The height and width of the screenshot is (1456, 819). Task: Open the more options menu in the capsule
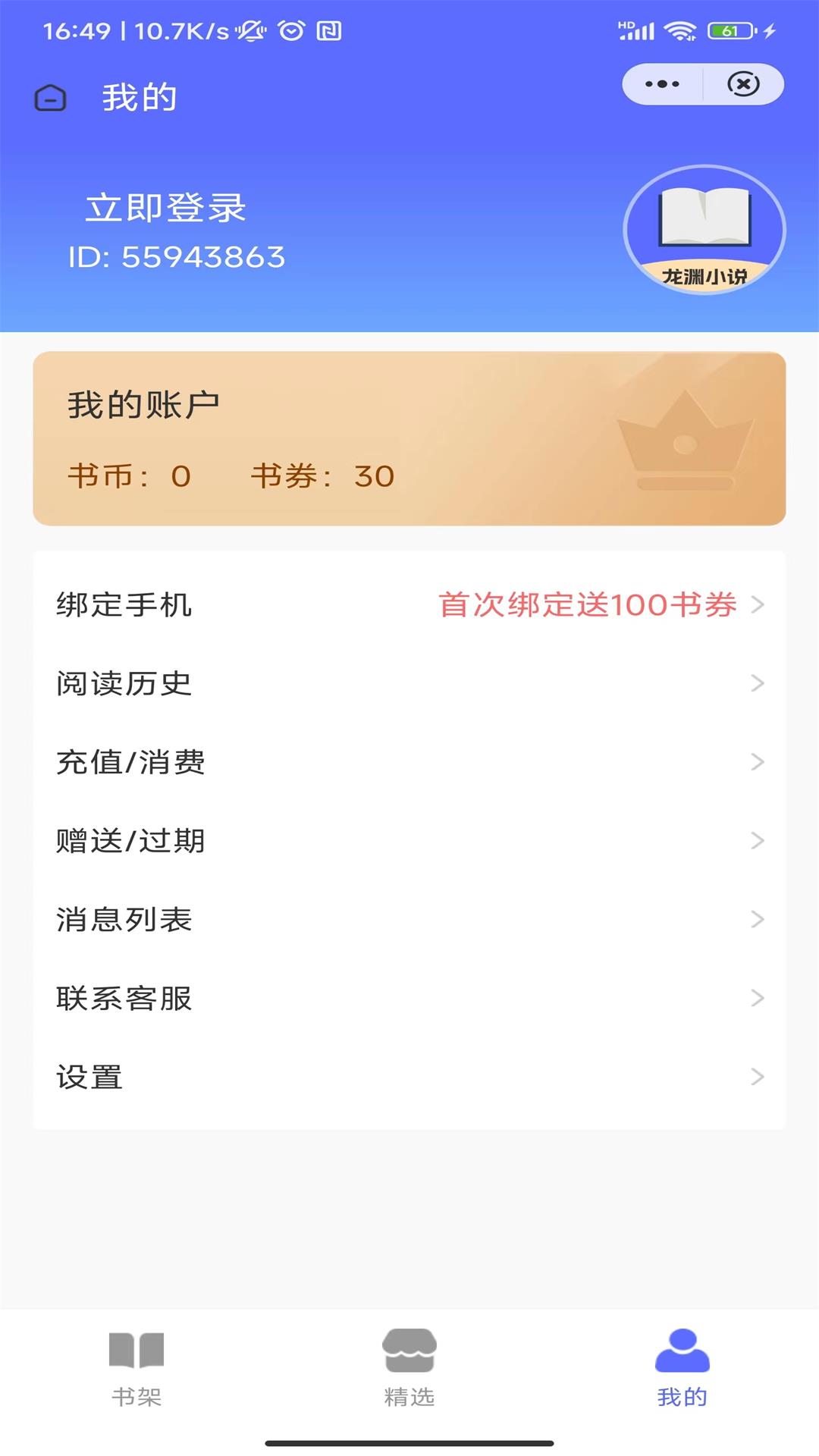[662, 83]
